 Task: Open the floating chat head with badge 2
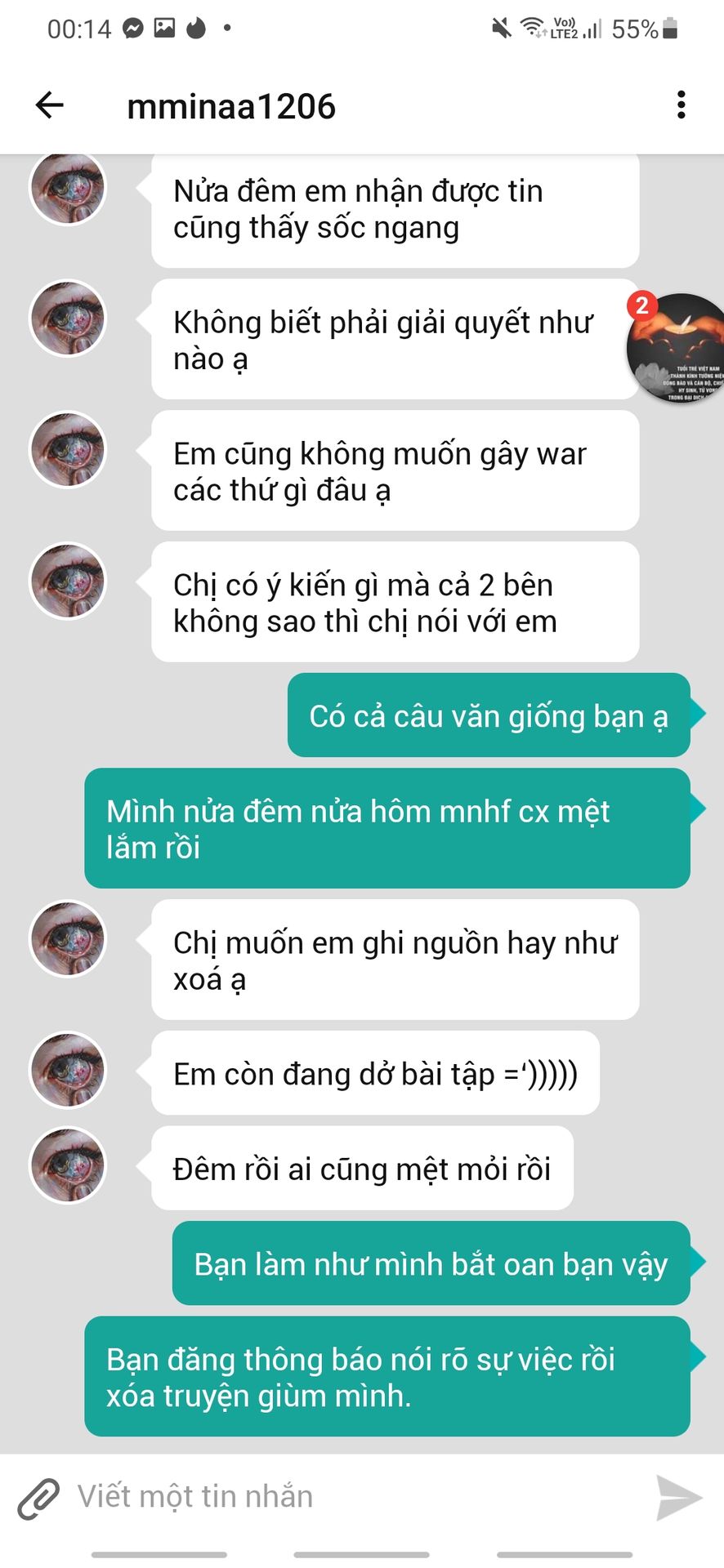pos(676,348)
